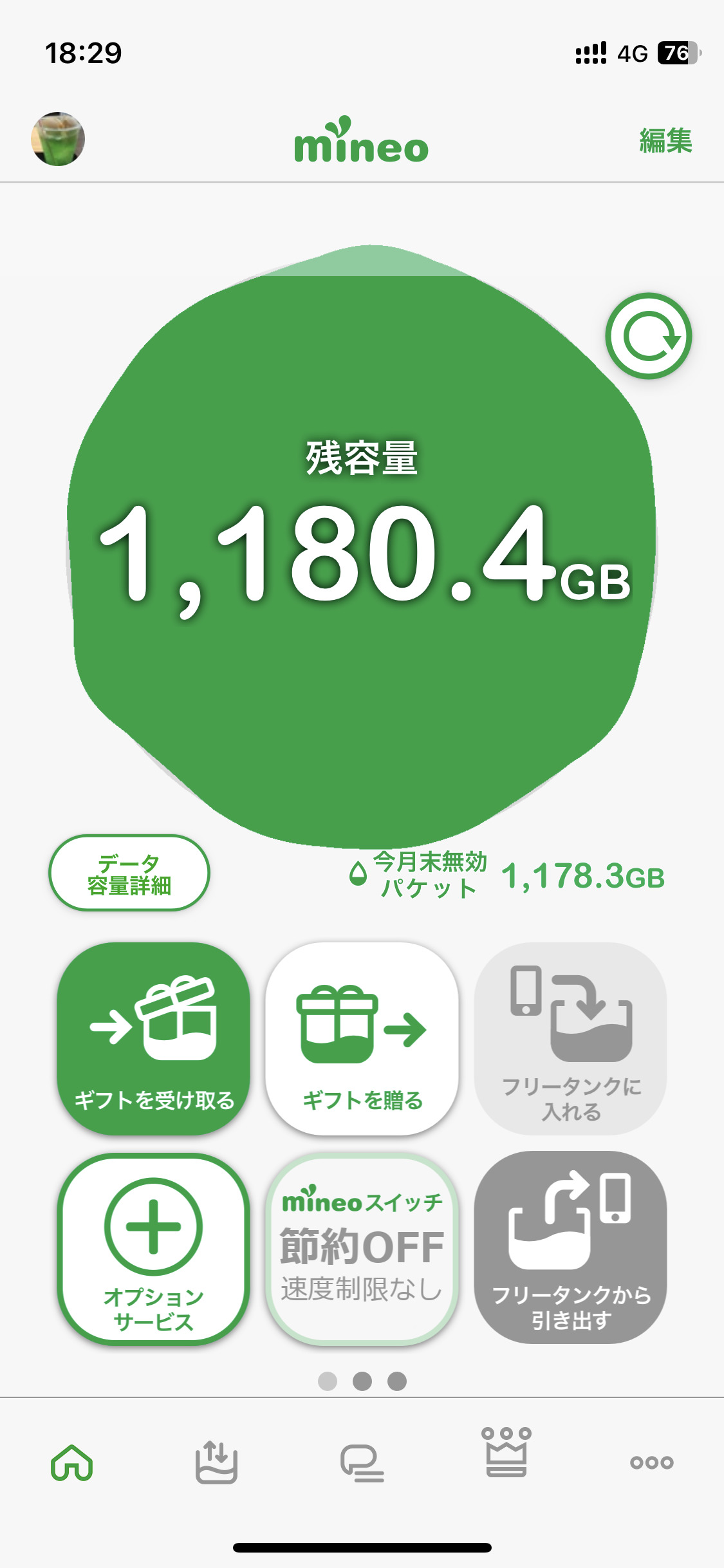
Task: Open データ容量詳細 data details
Action: (129, 873)
